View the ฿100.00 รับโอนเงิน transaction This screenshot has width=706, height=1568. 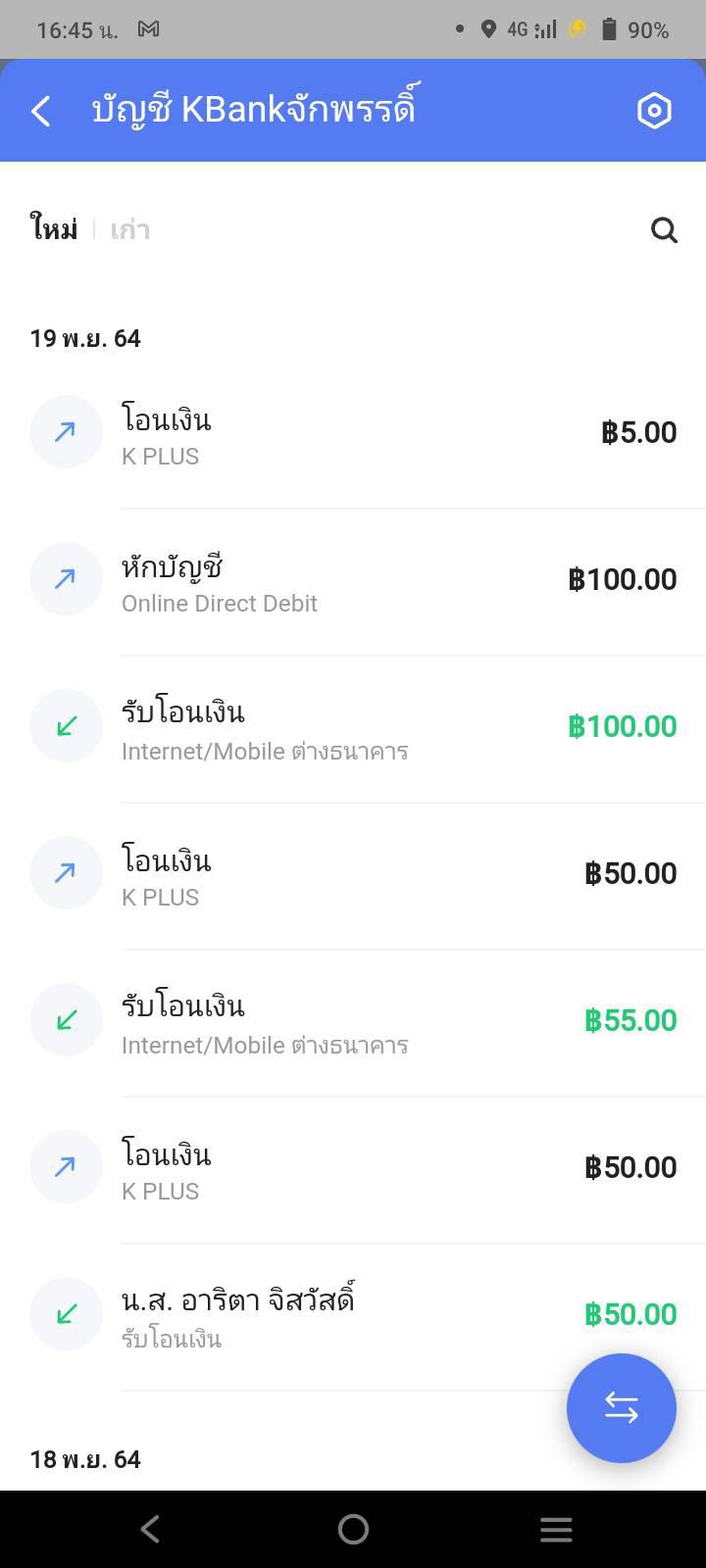coord(353,728)
